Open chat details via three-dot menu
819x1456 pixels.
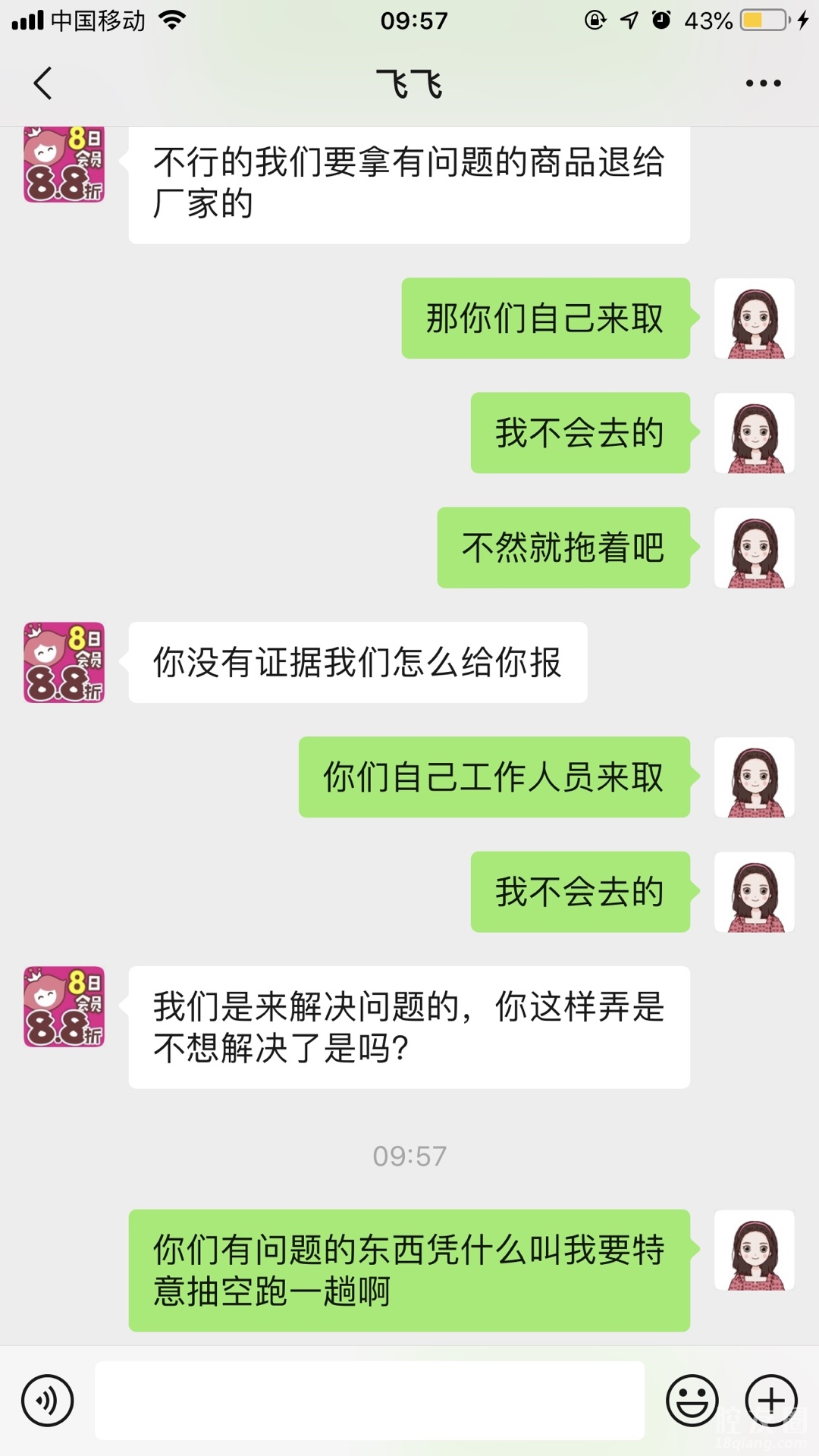click(763, 83)
